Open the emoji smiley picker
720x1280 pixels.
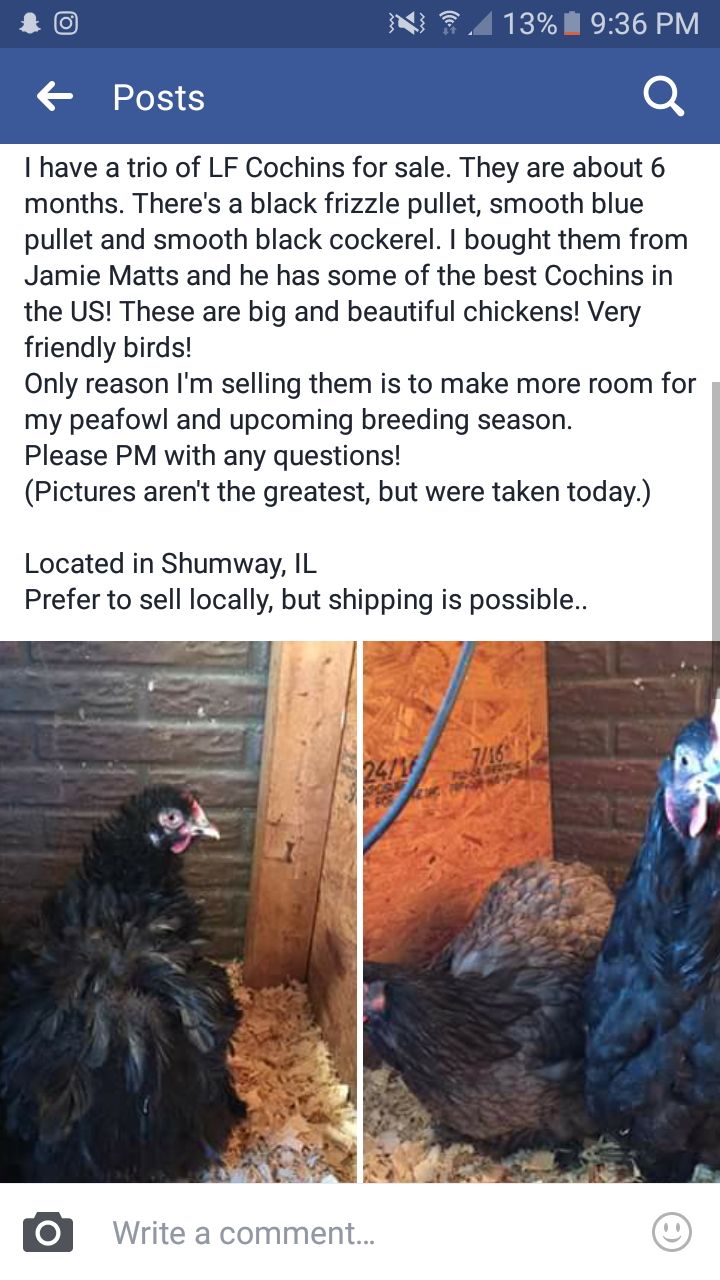coord(671,1232)
